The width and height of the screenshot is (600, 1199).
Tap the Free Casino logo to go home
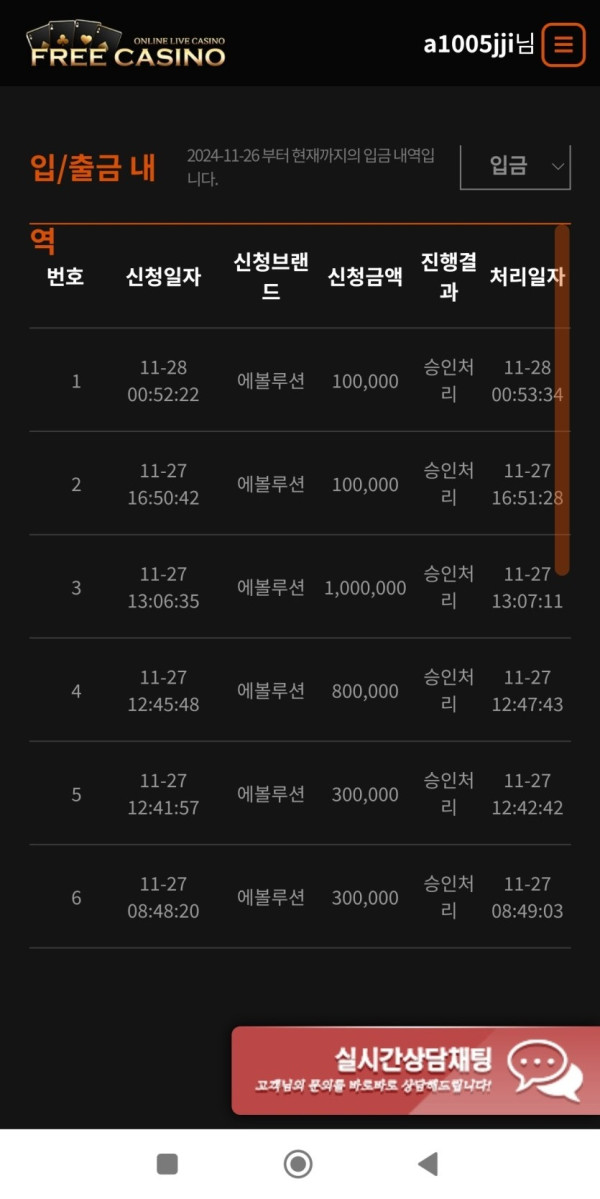(x=126, y=46)
